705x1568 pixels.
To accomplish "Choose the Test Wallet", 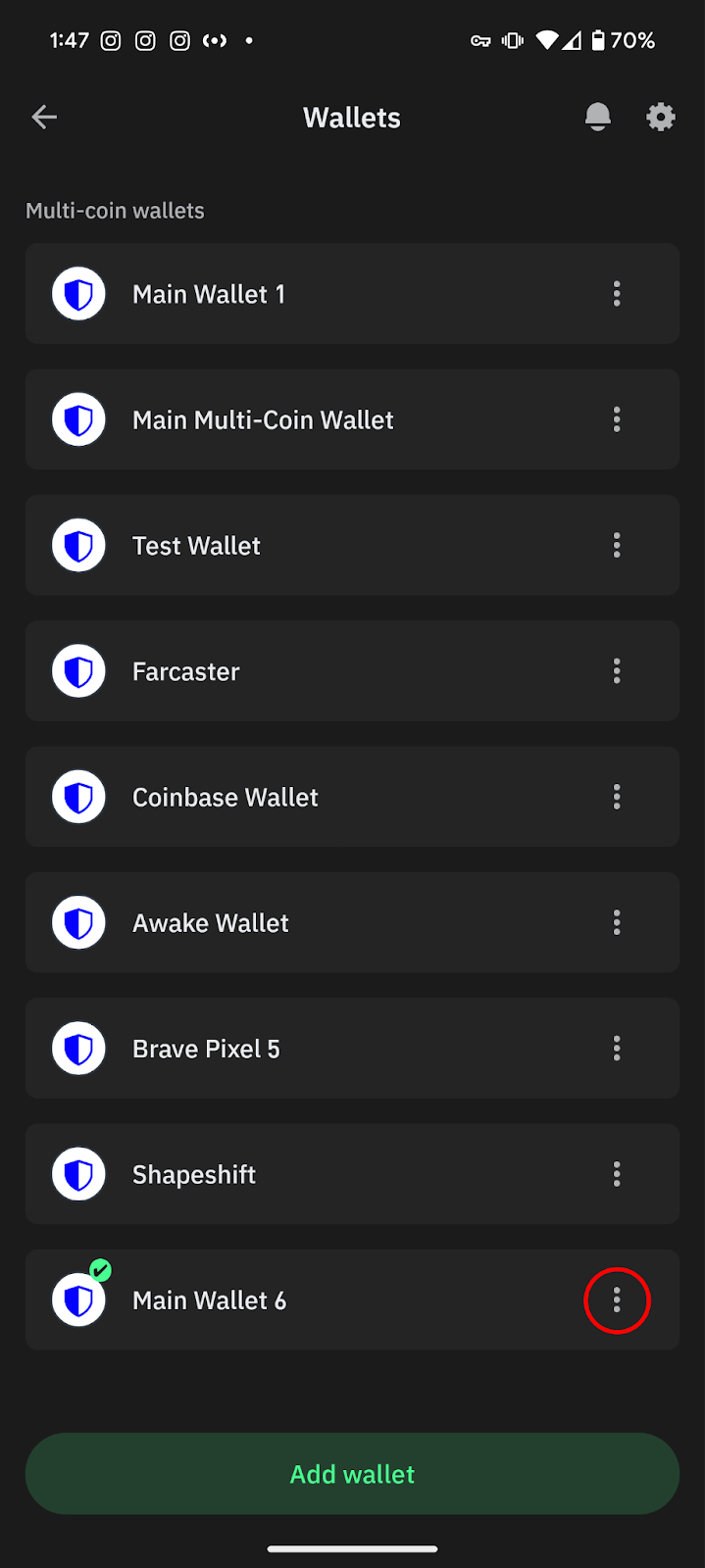I will (x=352, y=545).
